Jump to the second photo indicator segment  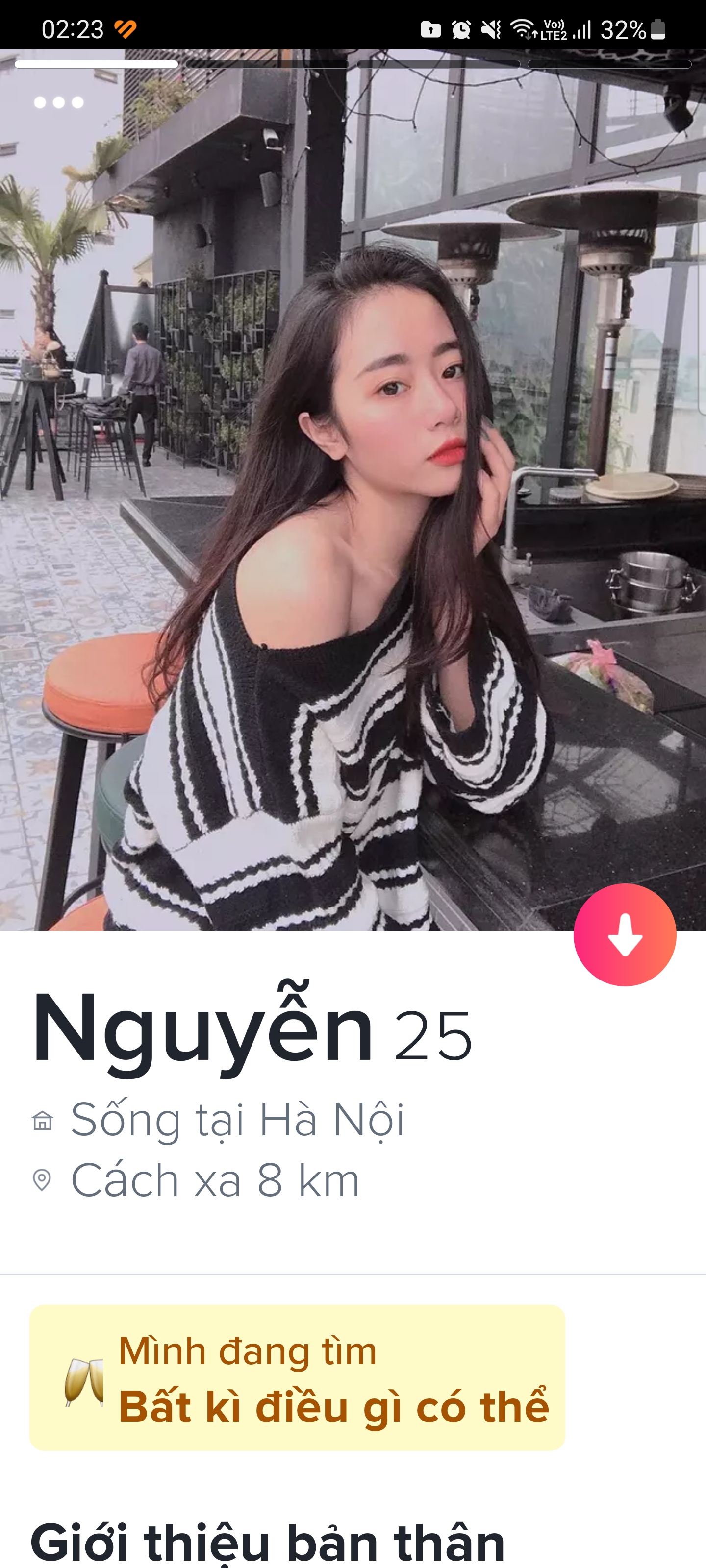[267, 64]
